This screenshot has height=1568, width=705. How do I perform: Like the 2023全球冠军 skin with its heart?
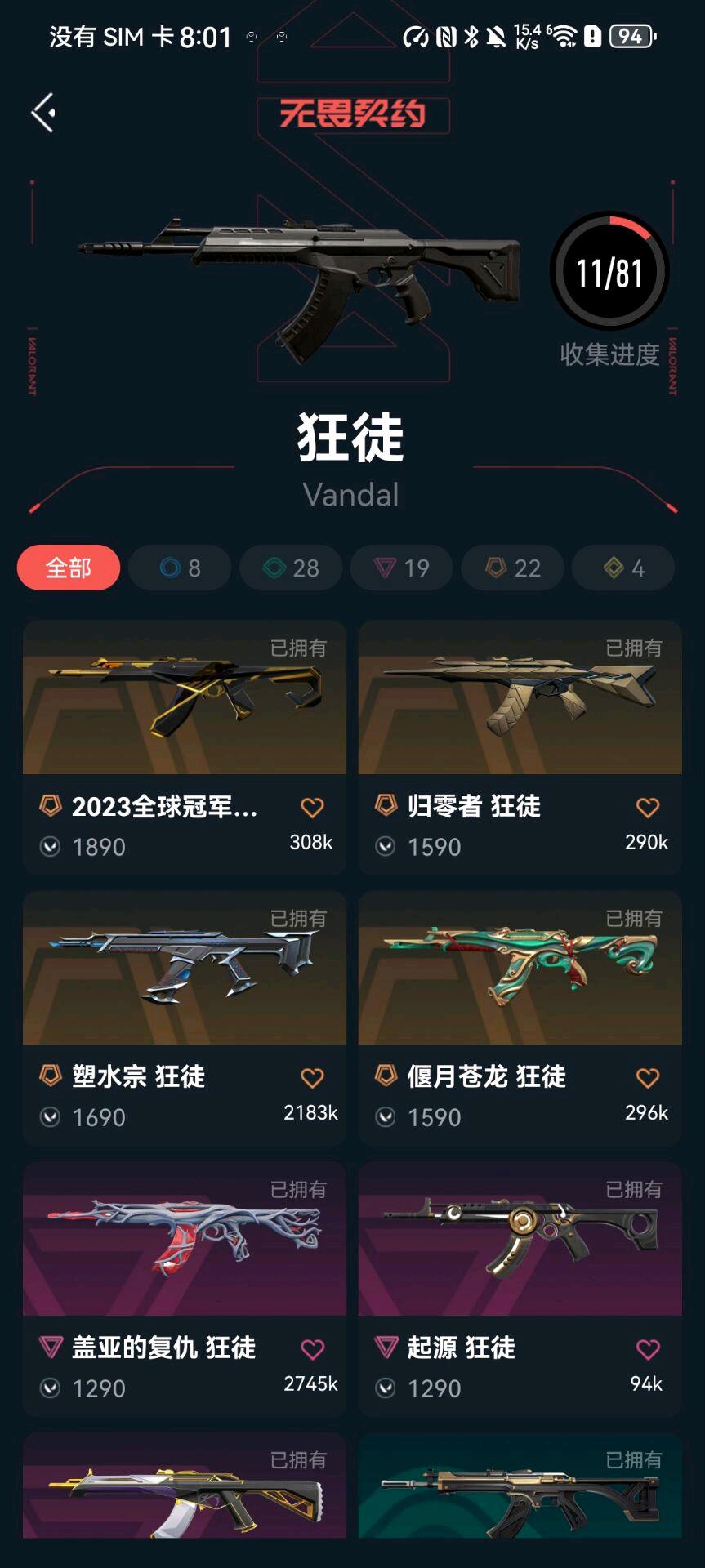pos(312,808)
